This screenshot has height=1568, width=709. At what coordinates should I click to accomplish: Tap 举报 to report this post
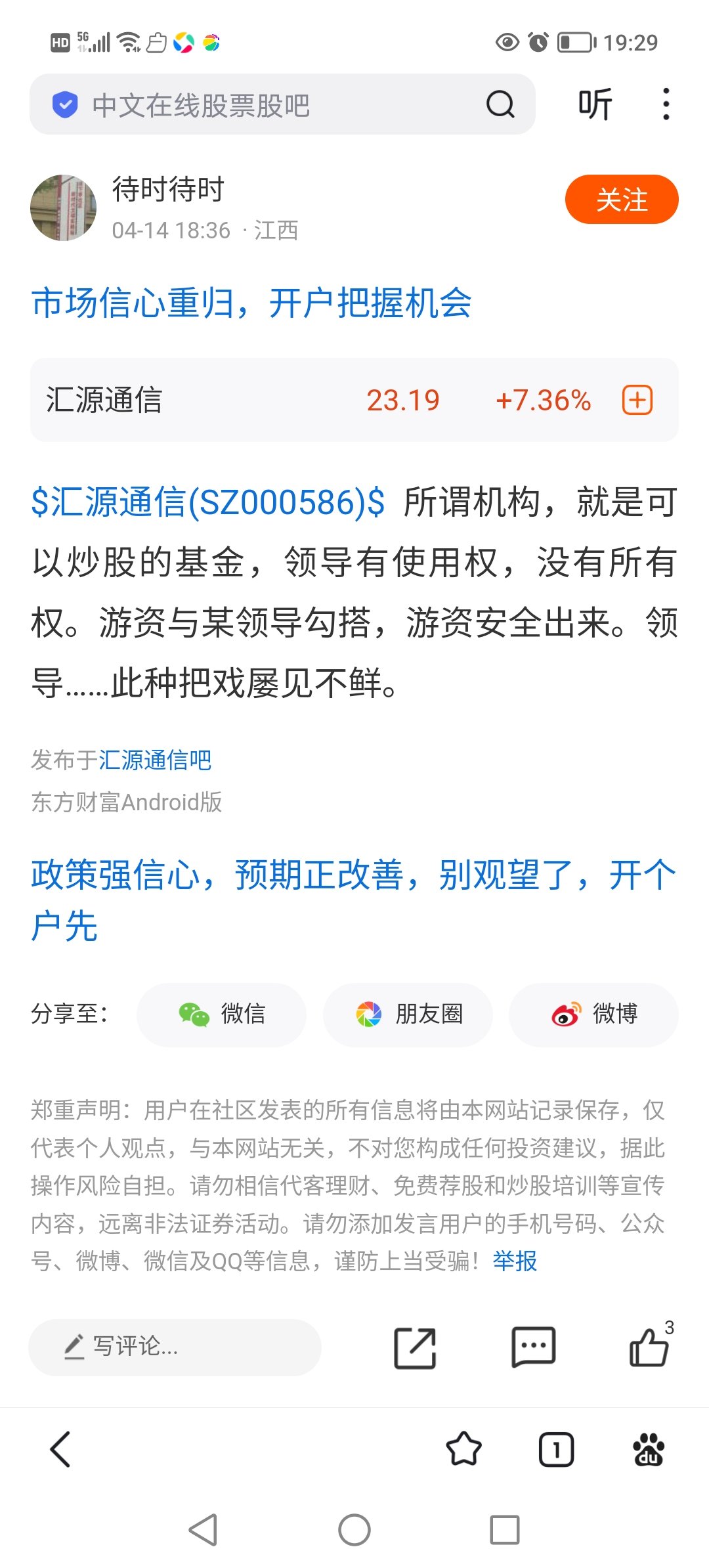click(515, 1261)
